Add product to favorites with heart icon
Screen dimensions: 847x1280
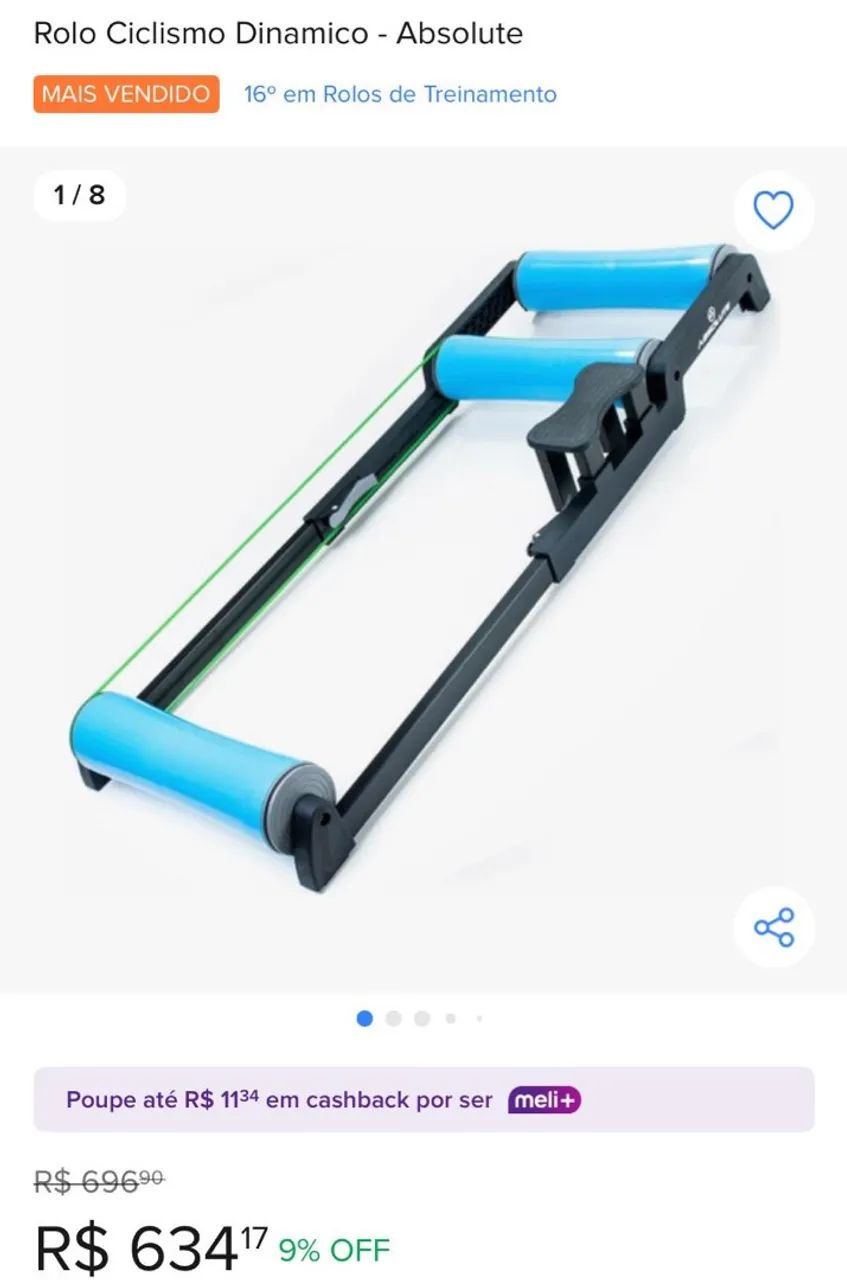pyautogui.click(x=773, y=211)
